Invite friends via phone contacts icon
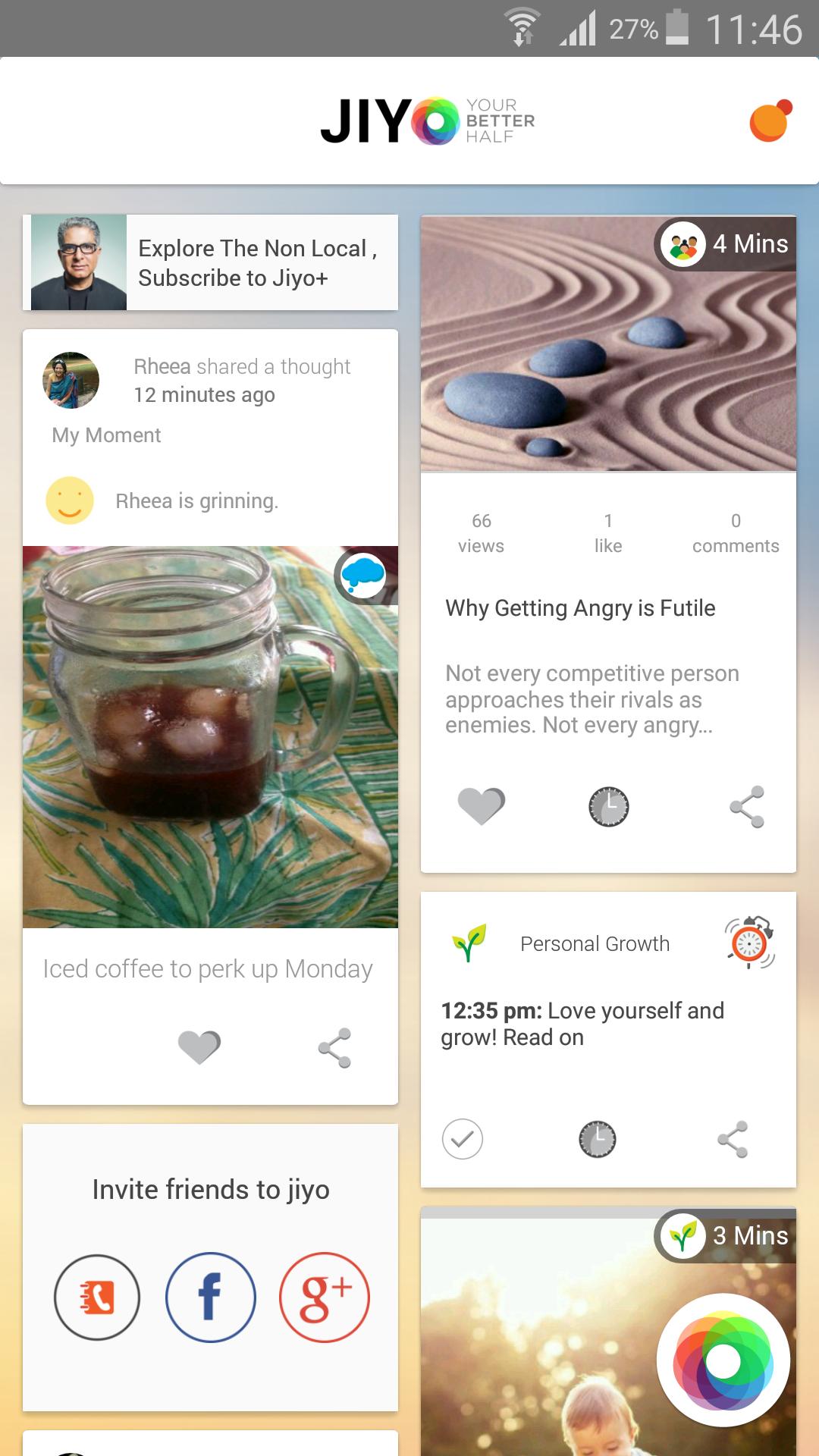The height and width of the screenshot is (1456, 819). click(97, 1298)
